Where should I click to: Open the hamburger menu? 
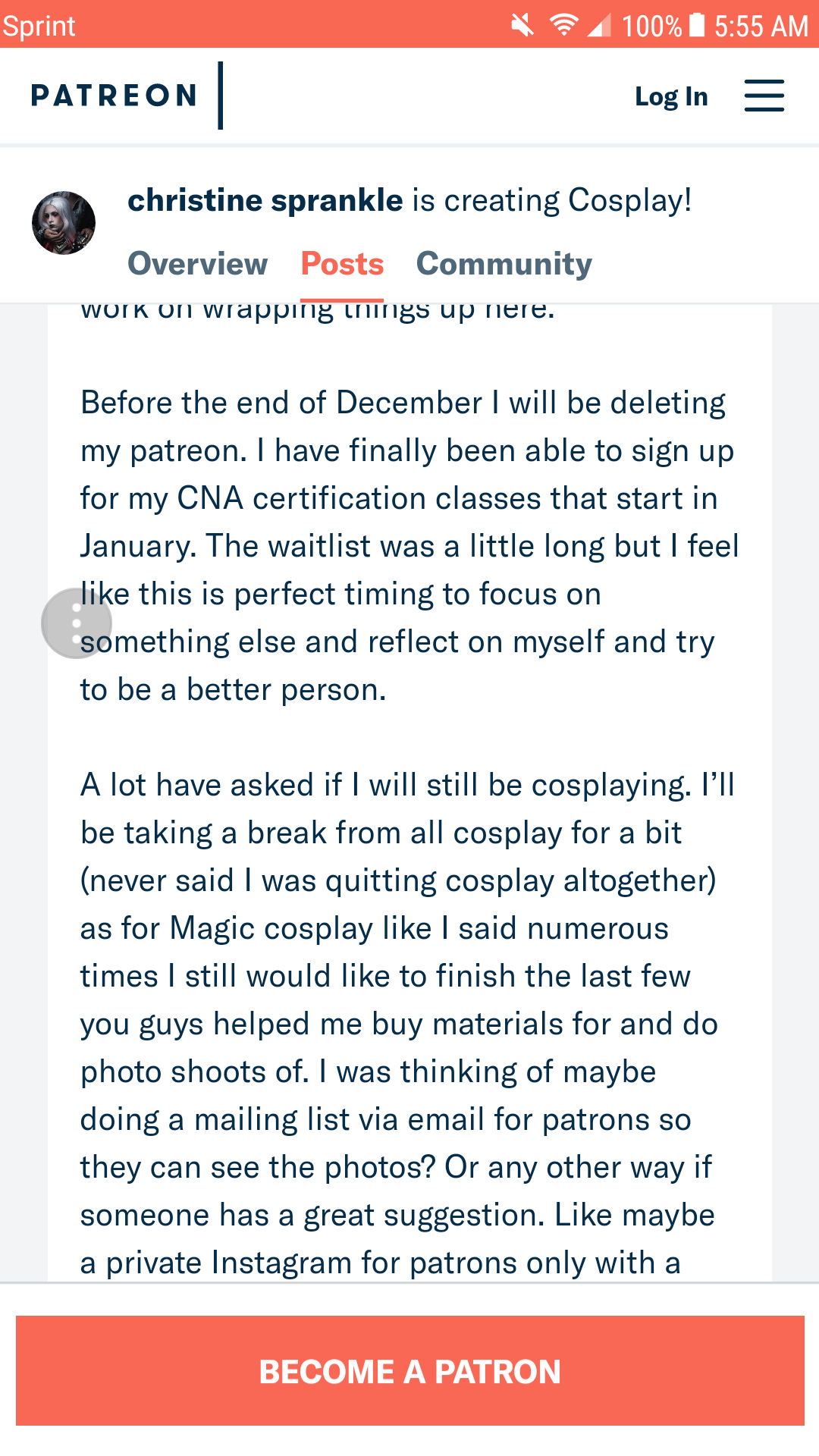764,96
